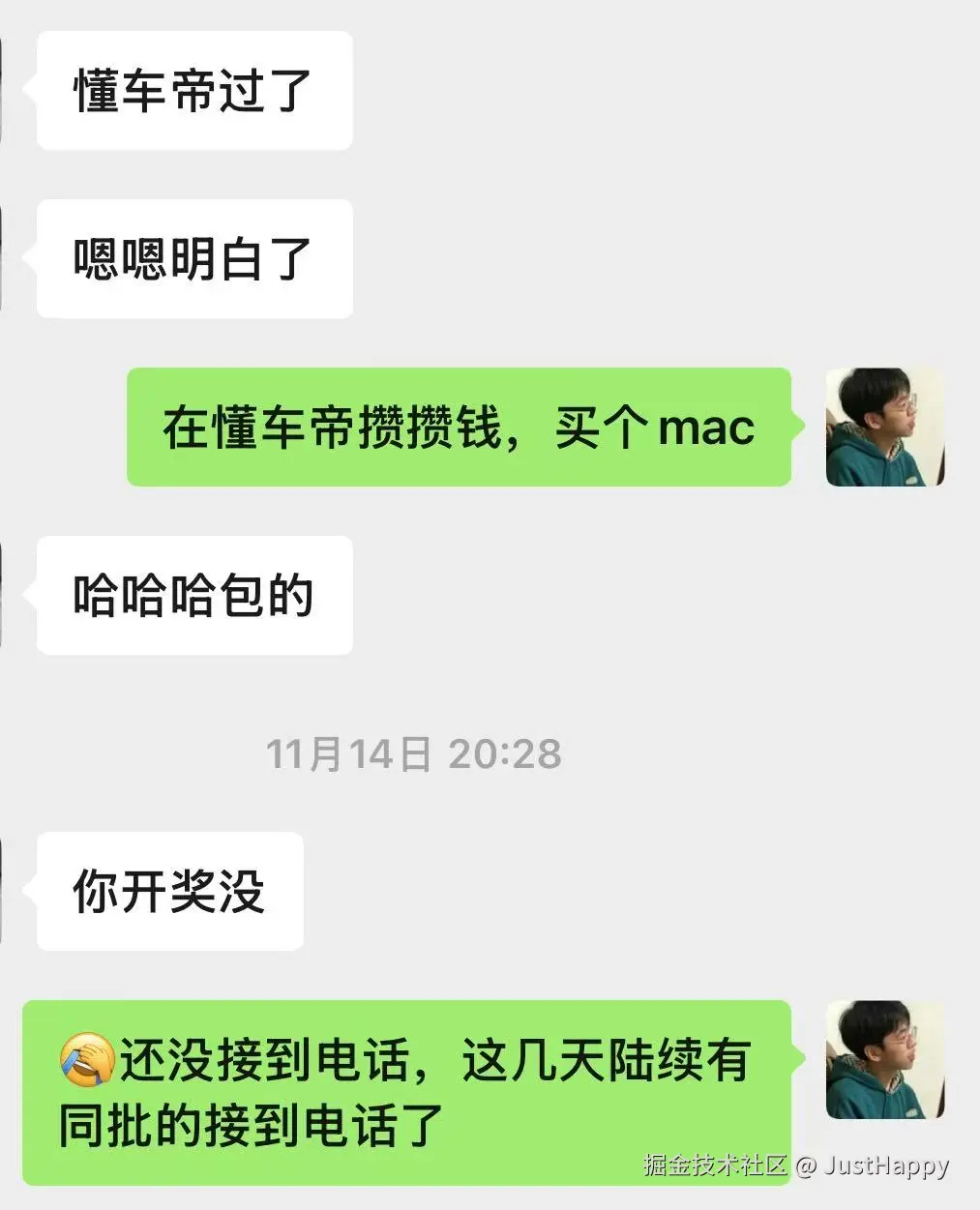Tap the avatar next to 还没接到电话 message
Viewport: 980px width, 1210px height.
tap(884, 1059)
